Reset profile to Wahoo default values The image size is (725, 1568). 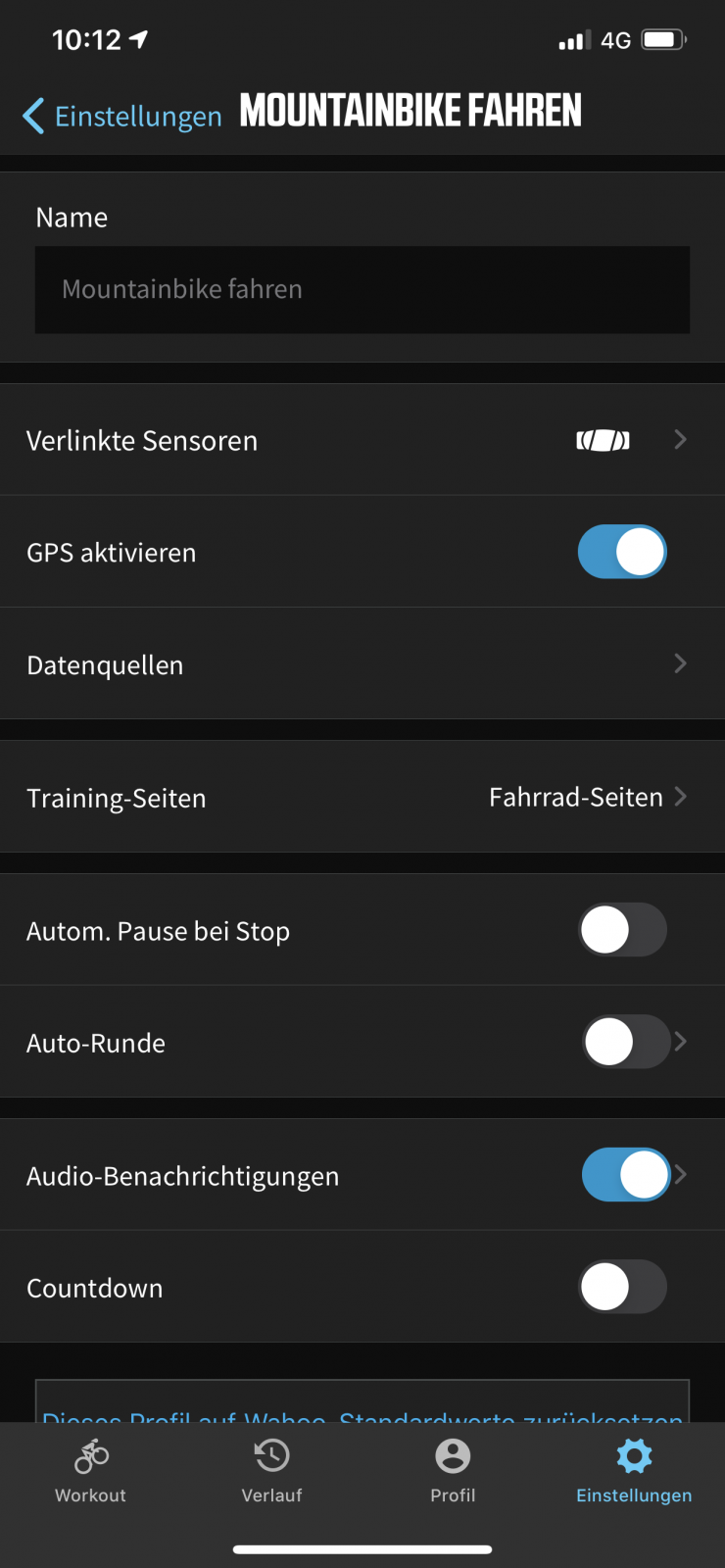(362, 1409)
